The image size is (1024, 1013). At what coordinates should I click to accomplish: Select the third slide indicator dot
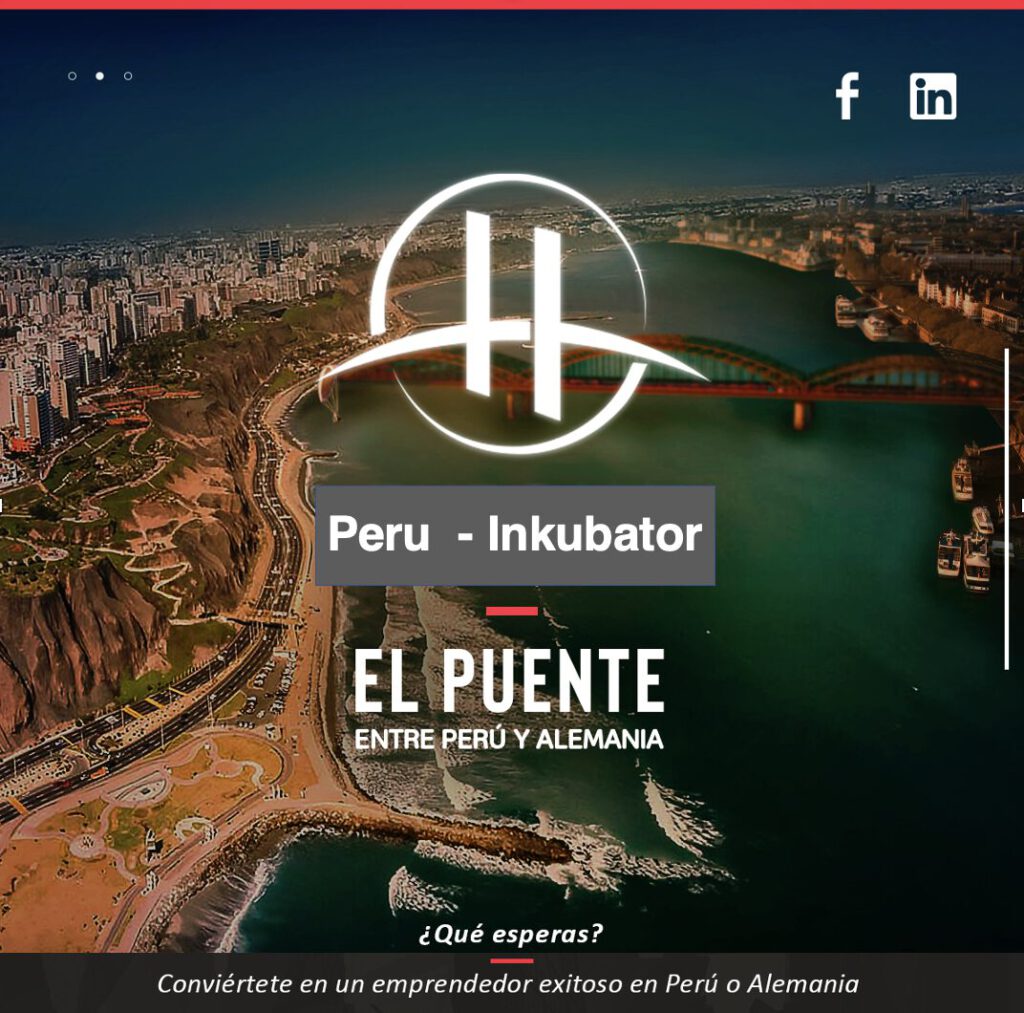point(128,76)
